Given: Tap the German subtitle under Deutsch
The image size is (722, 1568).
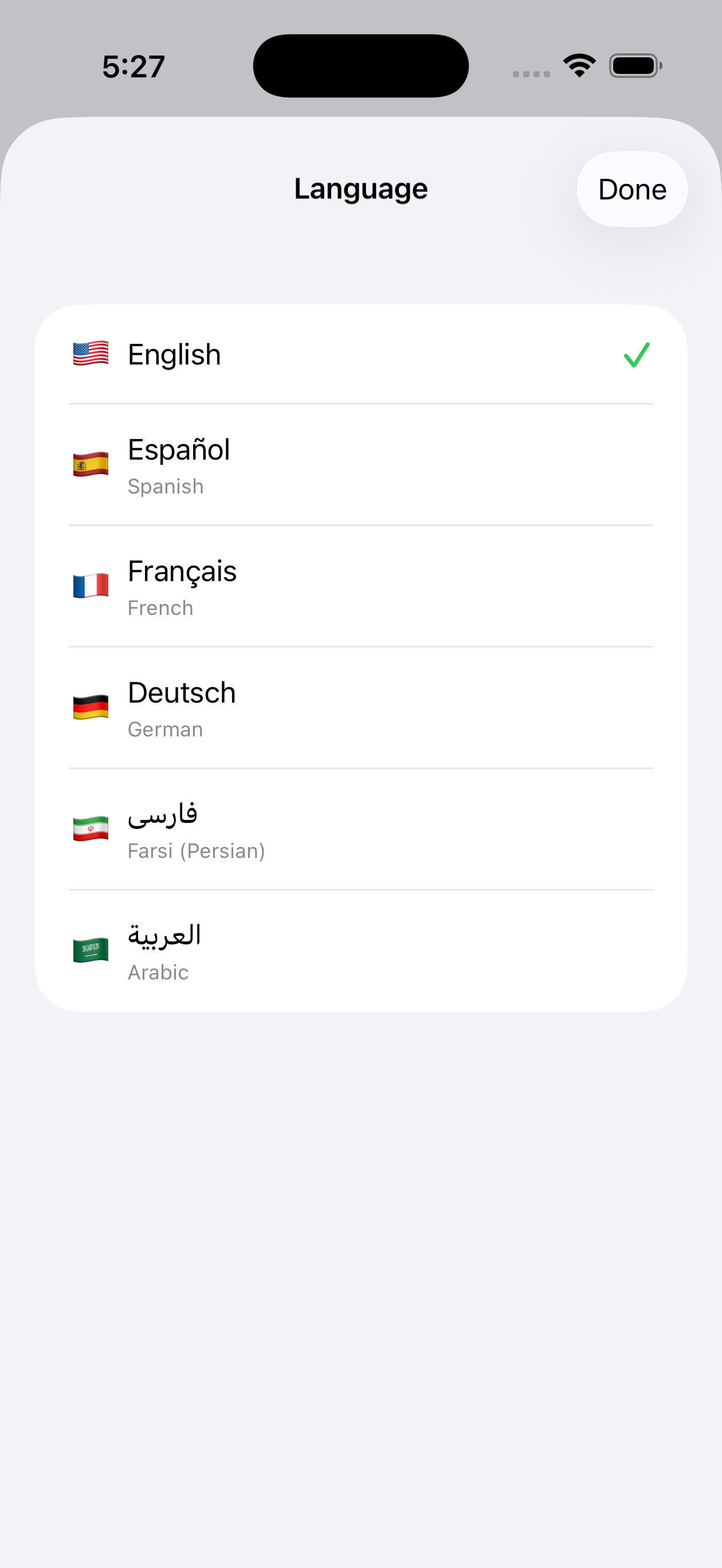Looking at the screenshot, I should [x=165, y=728].
